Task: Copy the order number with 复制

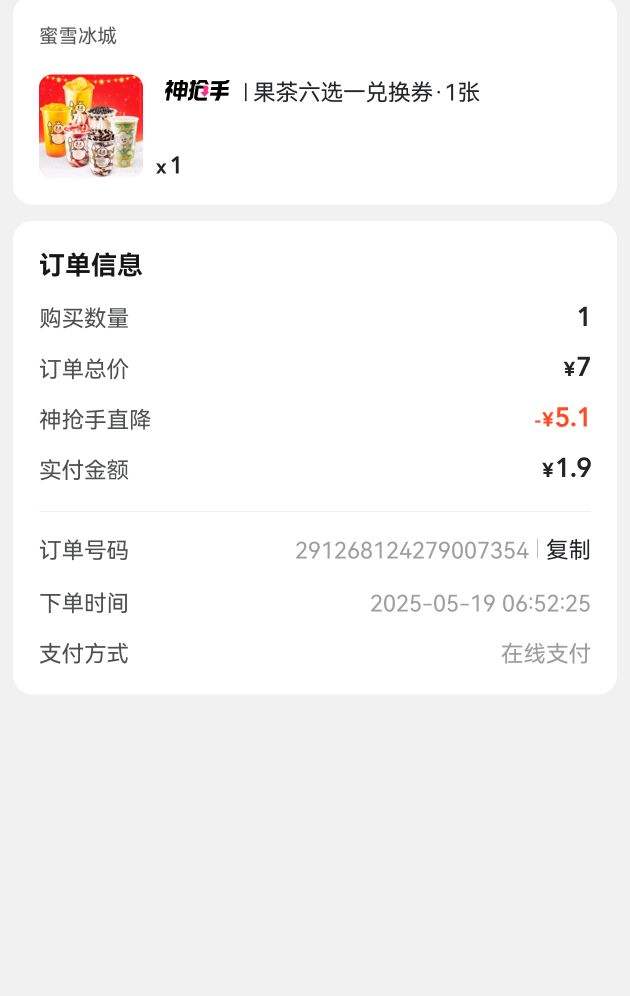Action: [x=568, y=550]
